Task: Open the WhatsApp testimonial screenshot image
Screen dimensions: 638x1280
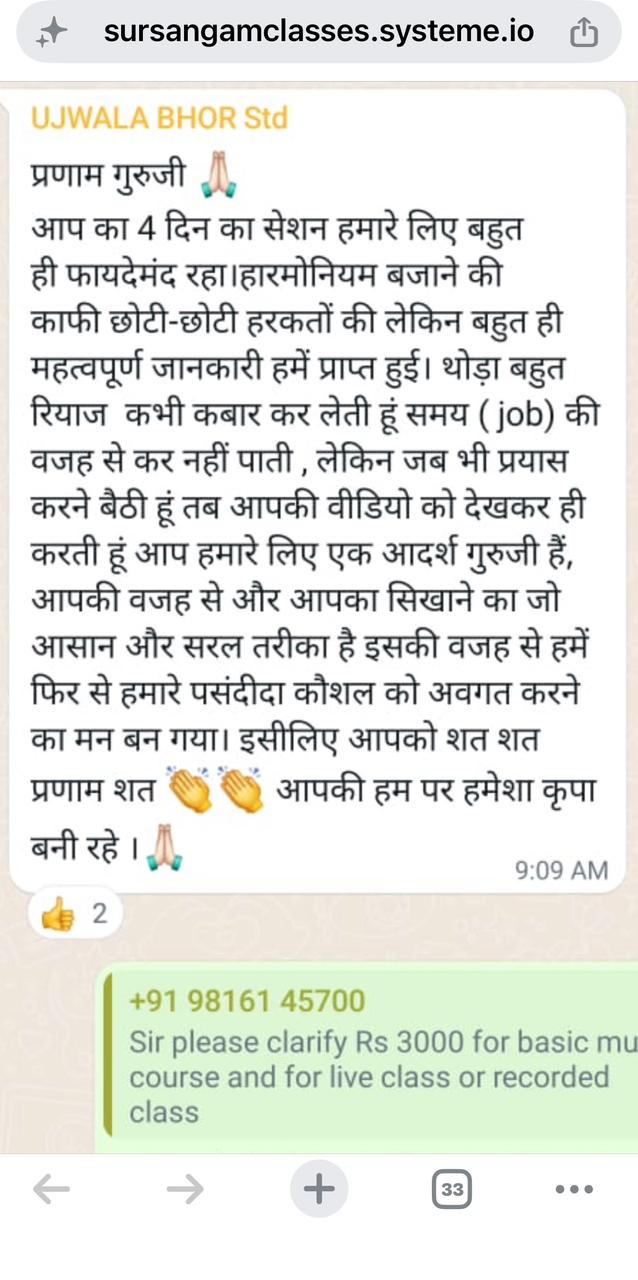Action: pos(319,617)
